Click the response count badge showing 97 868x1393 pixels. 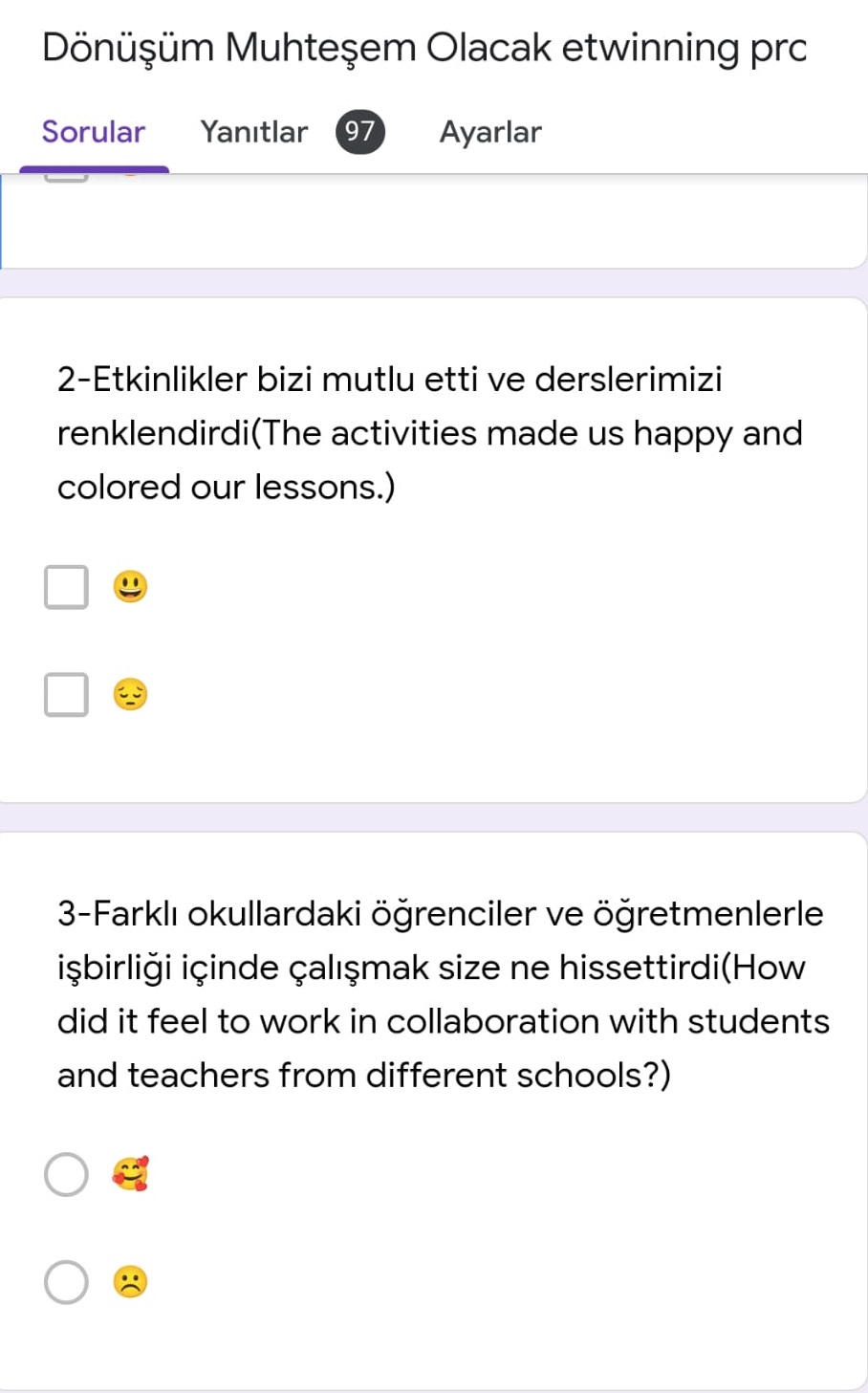pyautogui.click(x=360, y=132)
